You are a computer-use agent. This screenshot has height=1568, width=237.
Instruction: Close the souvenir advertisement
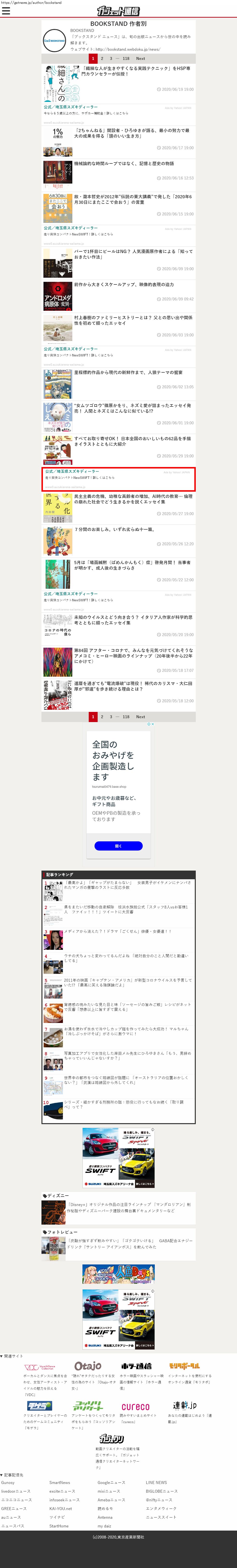point(152,724)
